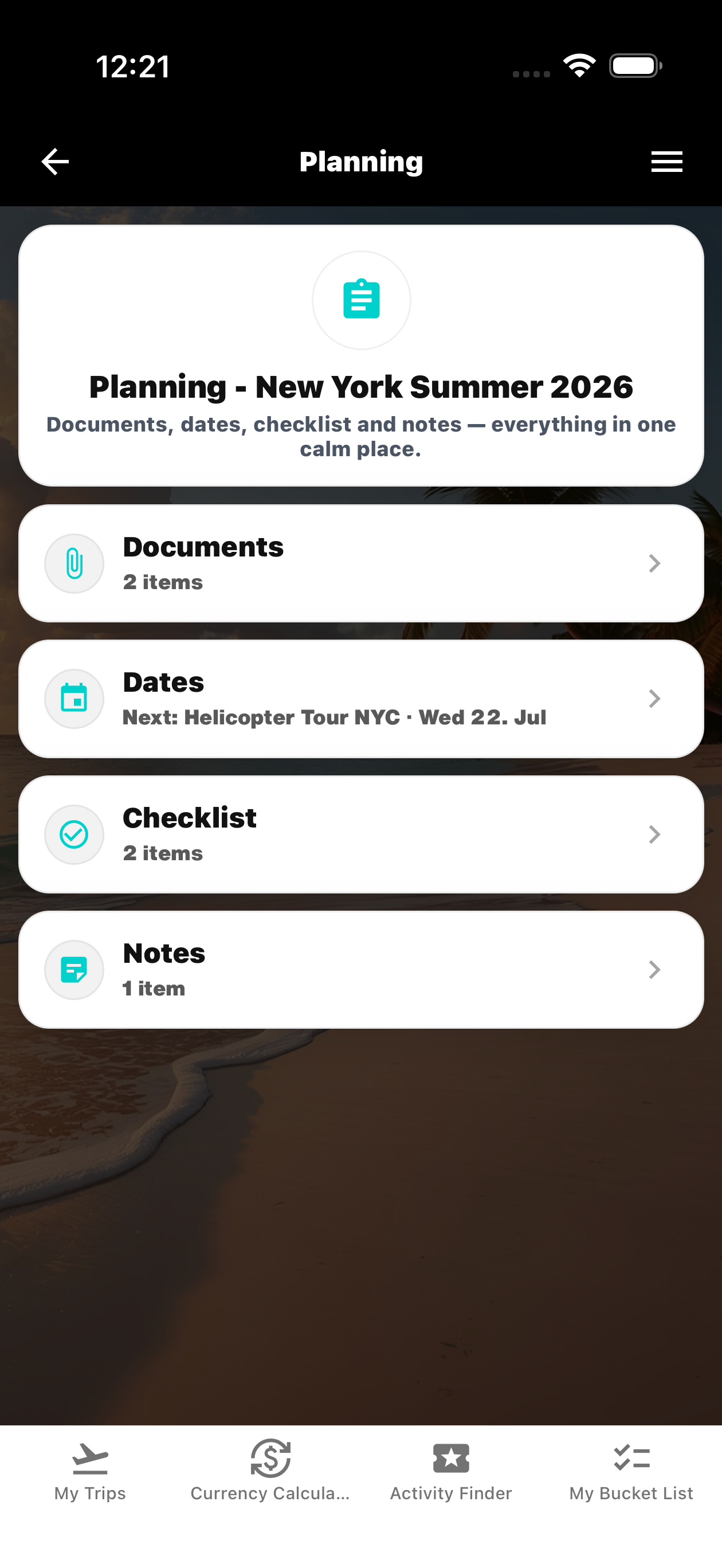
Task: Open the hamburger menu
Action: pyautogui.click(x=666, y=161)
